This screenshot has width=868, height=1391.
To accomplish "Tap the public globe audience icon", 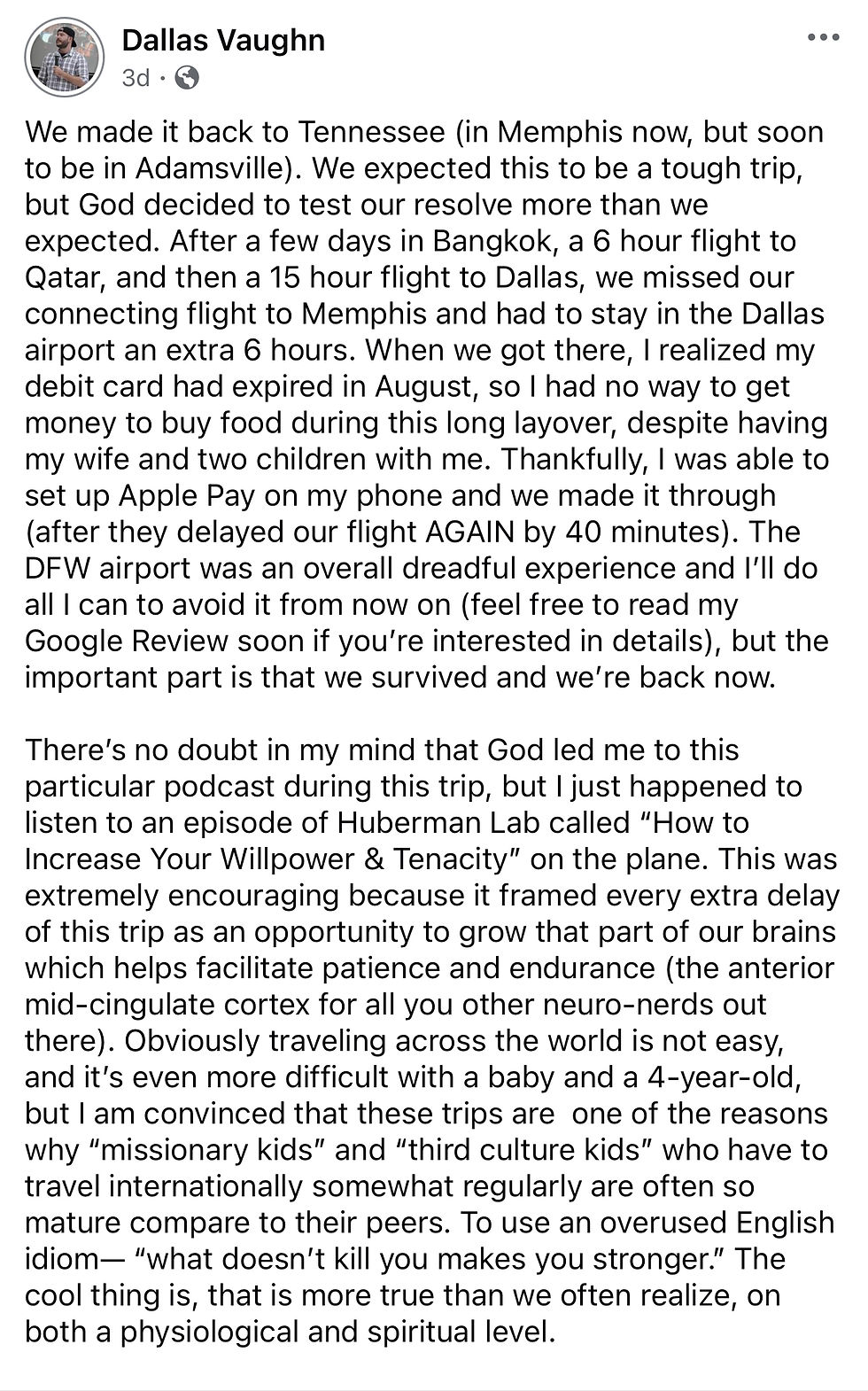I will pos(187,79).
